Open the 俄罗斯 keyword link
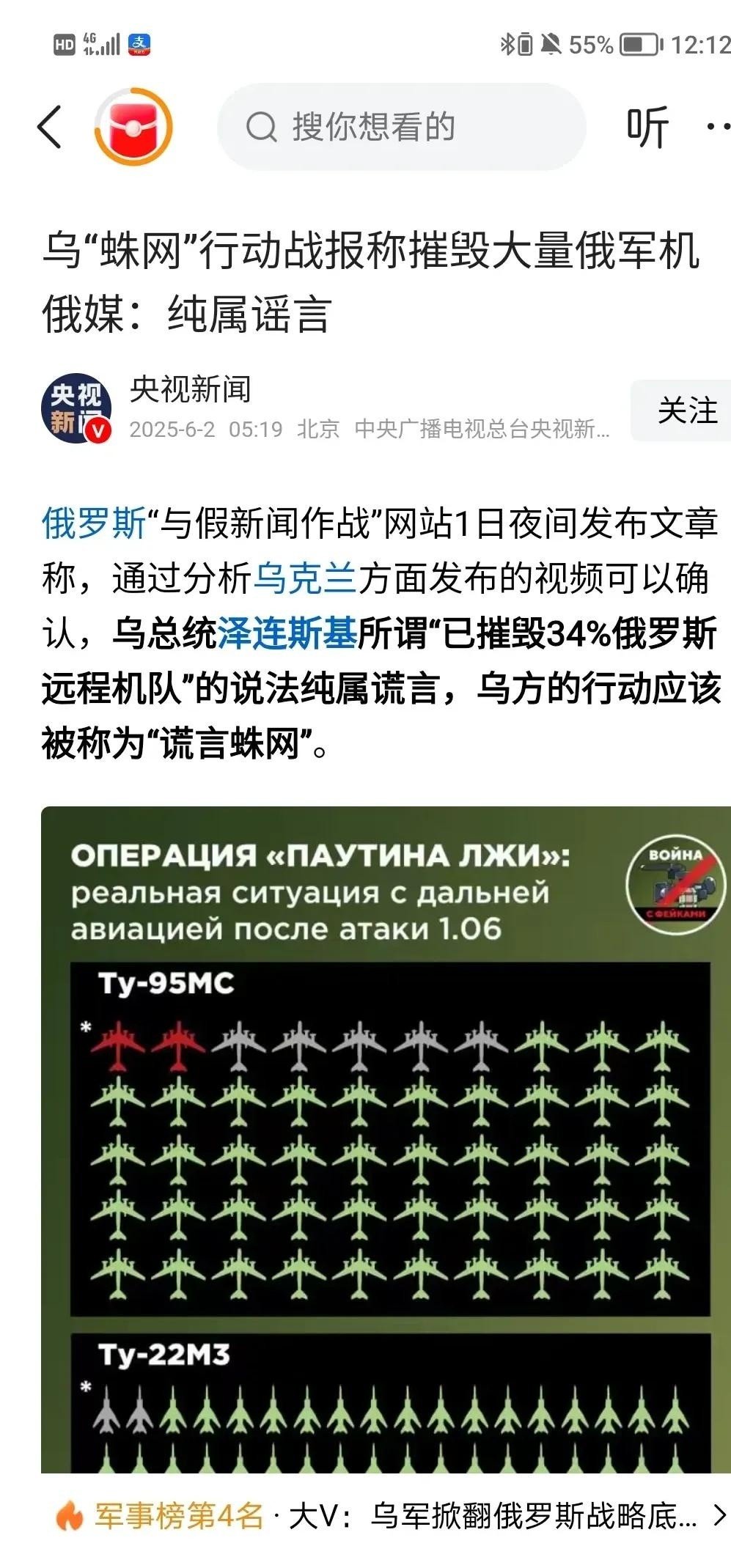 94,524
